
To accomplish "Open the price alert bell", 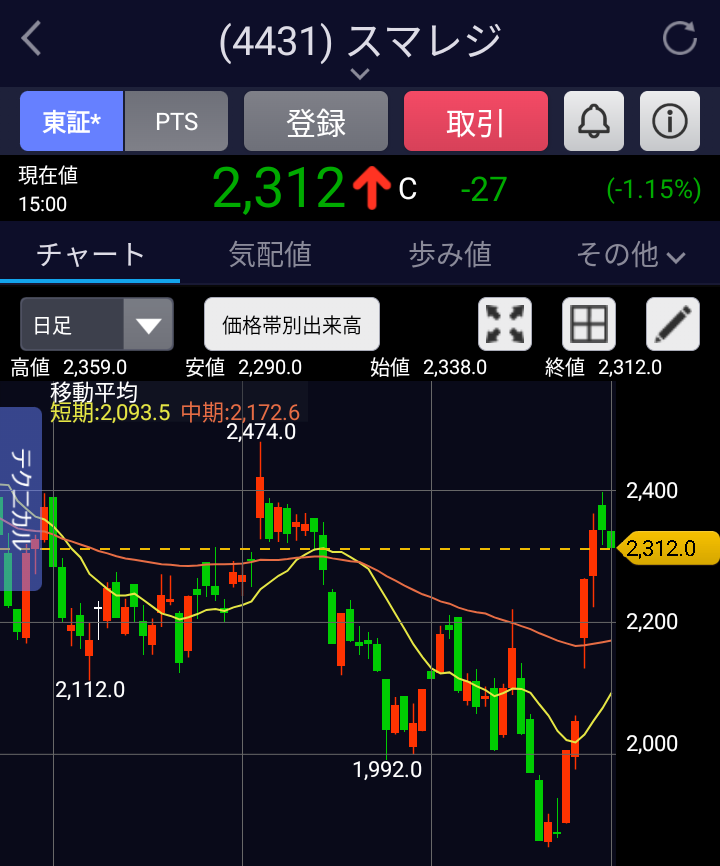I will tap(594, 122).
